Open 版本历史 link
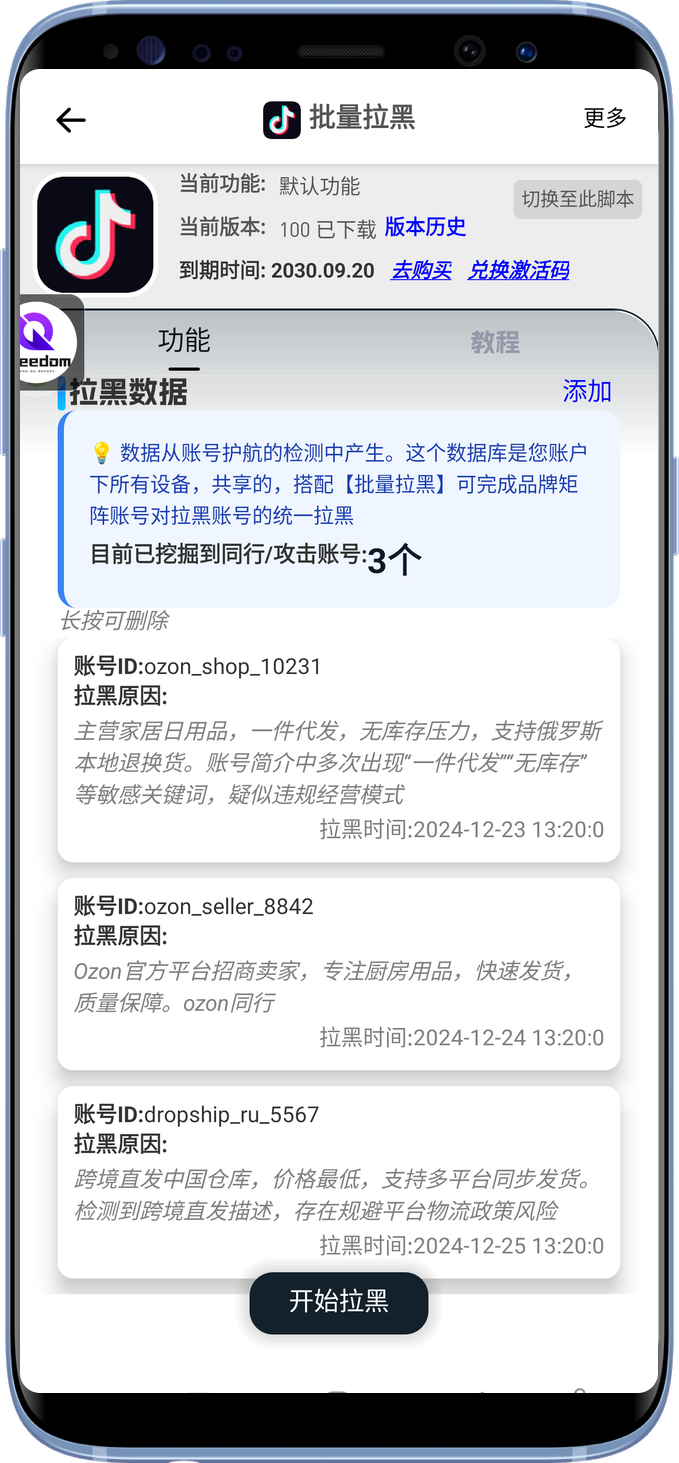 425,227
